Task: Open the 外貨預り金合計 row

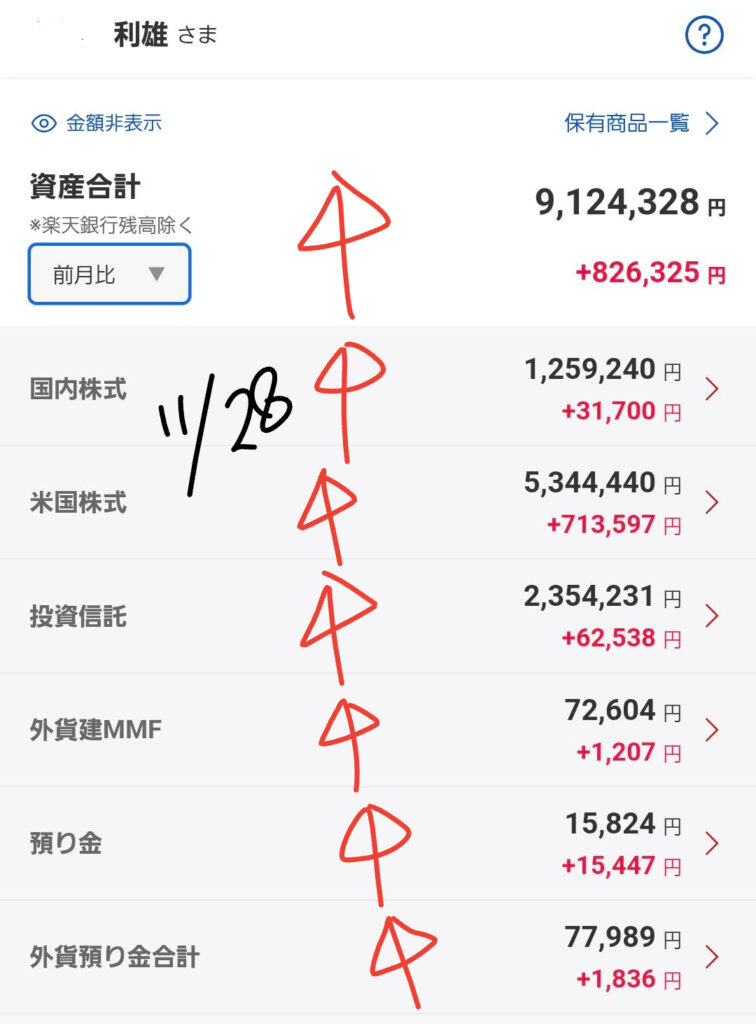Action: tap(378, 957)
